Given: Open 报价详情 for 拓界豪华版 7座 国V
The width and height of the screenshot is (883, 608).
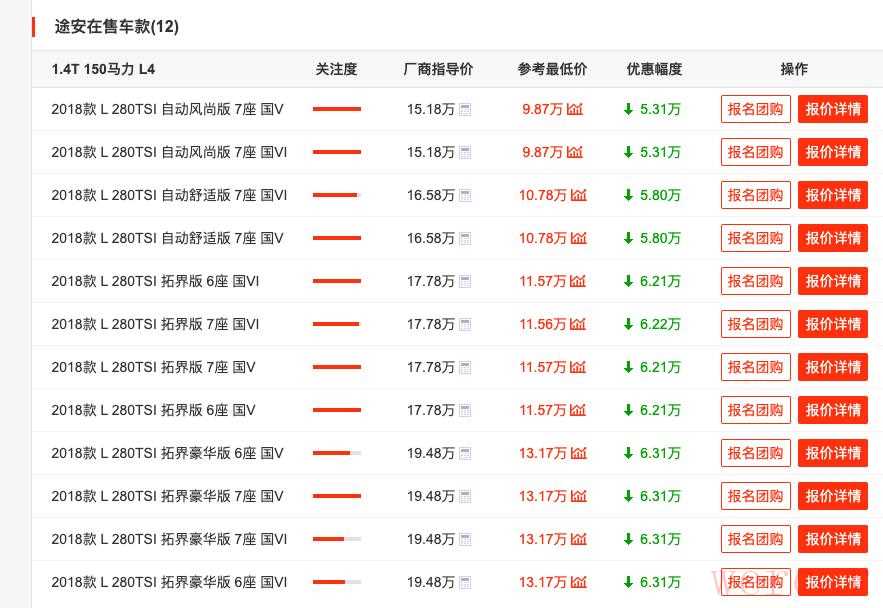Looking at the screenshot, I should point(832,496).
